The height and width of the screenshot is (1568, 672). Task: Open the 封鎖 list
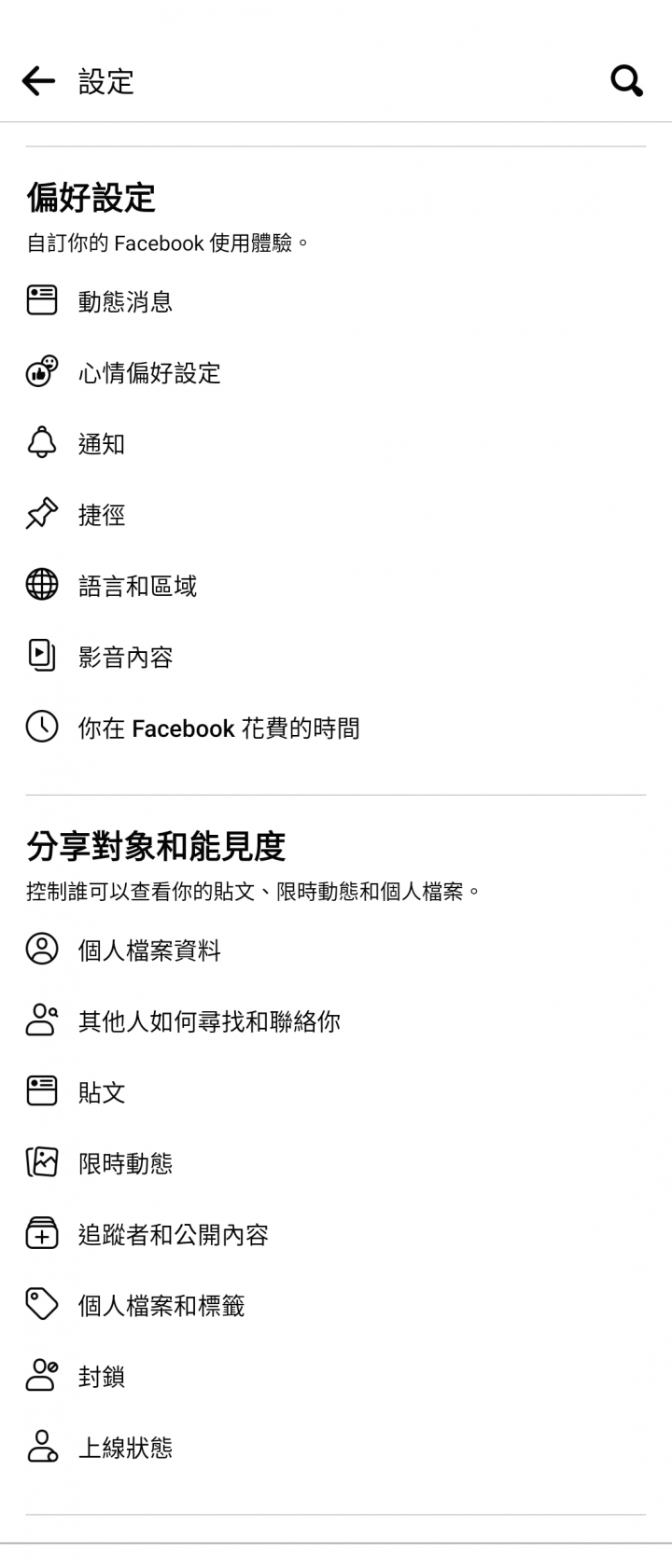tap(101, 1376)
